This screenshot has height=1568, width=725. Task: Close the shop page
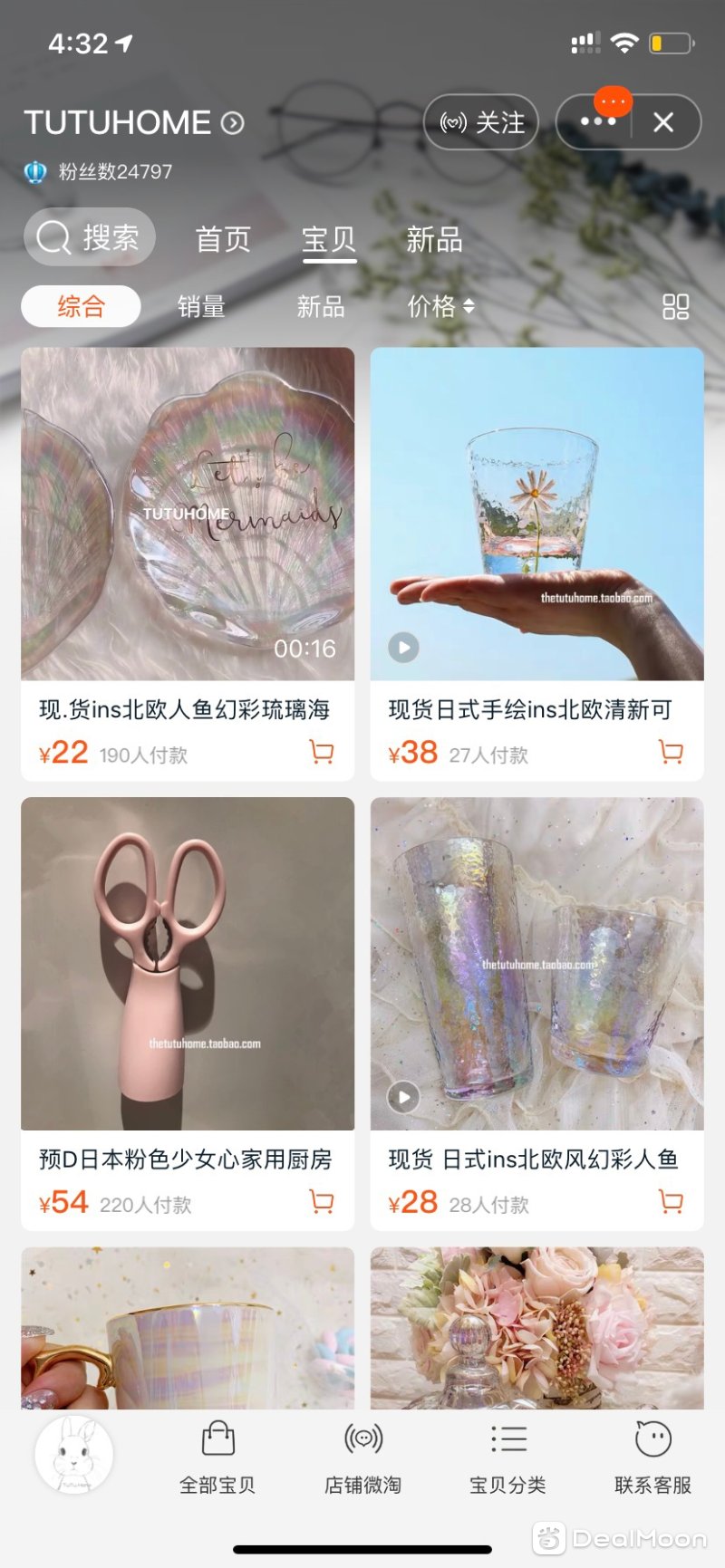pos(663,122)
